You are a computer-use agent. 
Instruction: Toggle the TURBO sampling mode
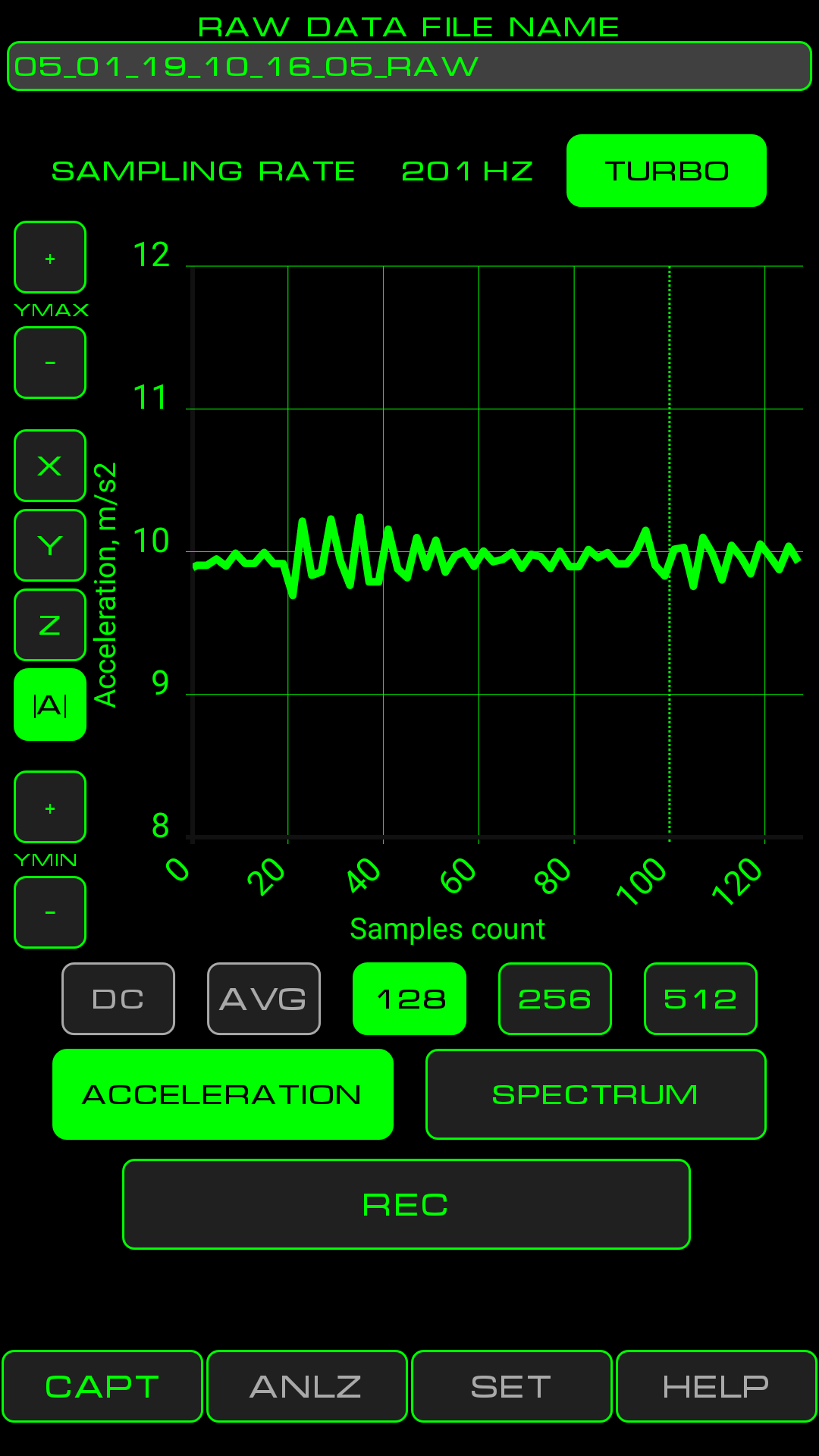tap(667, 171)
